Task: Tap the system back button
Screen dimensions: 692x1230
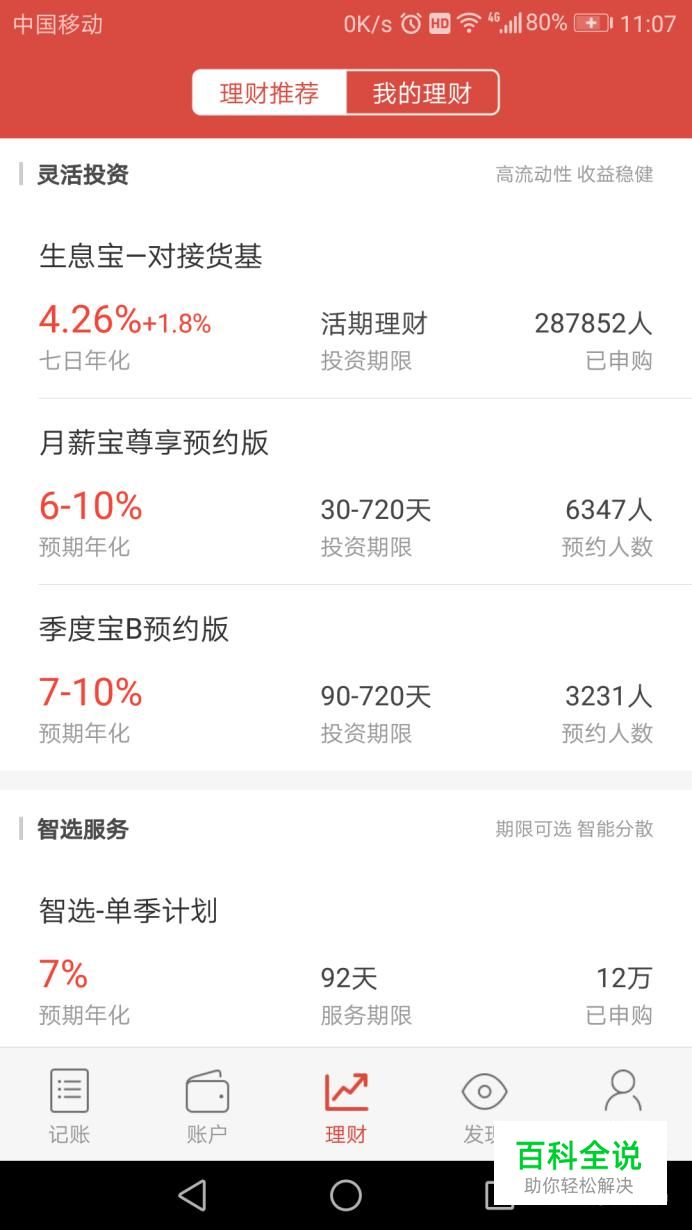Action: [x=191, y=1195]
